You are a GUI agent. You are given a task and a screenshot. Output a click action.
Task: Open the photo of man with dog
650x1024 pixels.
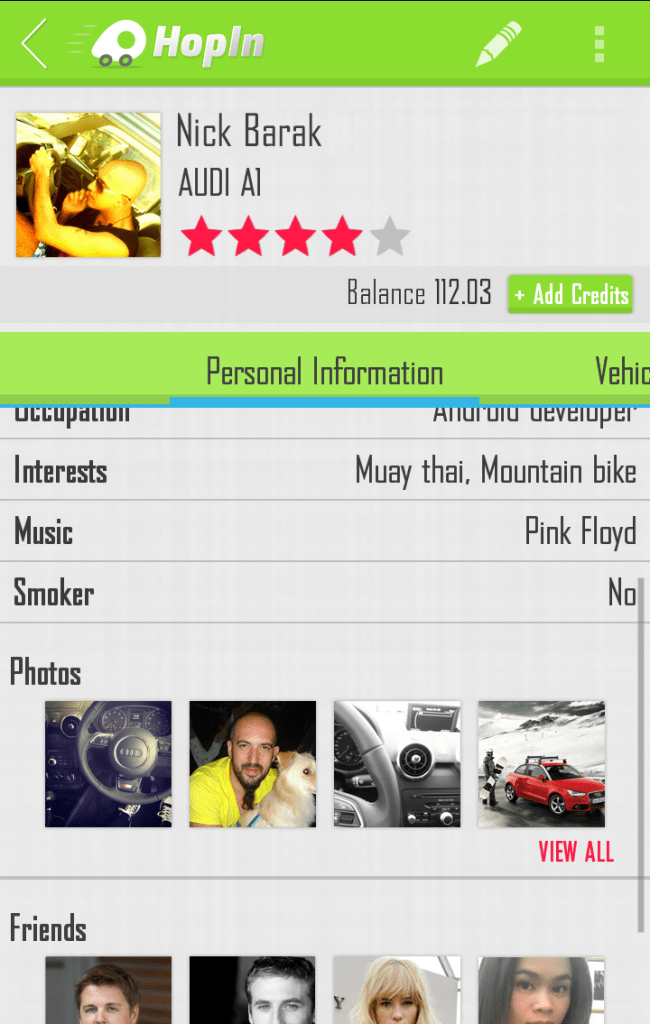252,763
